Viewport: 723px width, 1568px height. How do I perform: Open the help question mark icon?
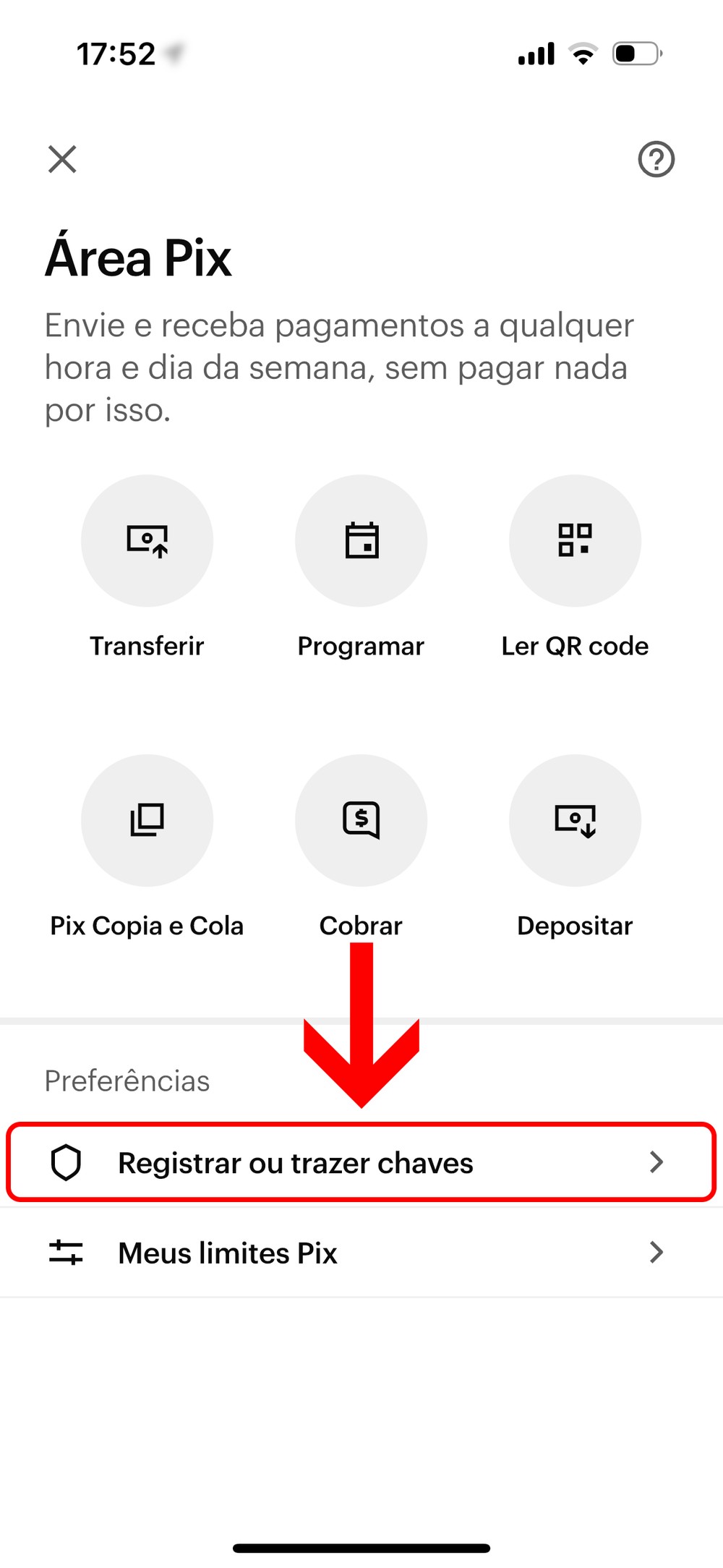656,159
